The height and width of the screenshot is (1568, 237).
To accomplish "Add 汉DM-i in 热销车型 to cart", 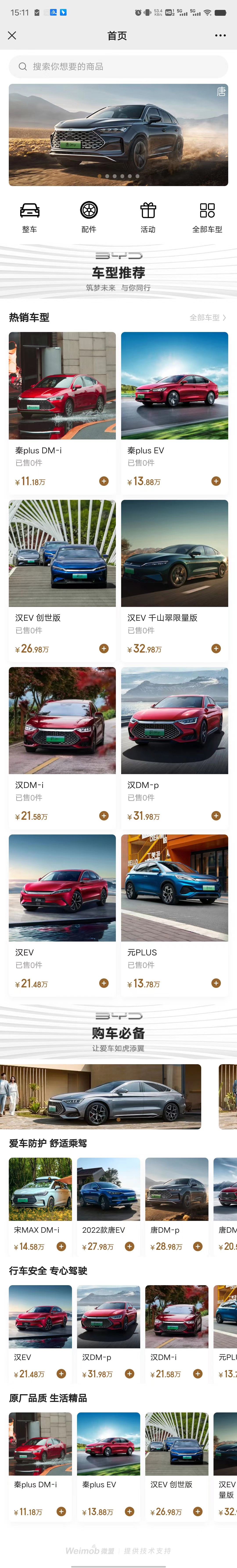I will coord(104,816).
